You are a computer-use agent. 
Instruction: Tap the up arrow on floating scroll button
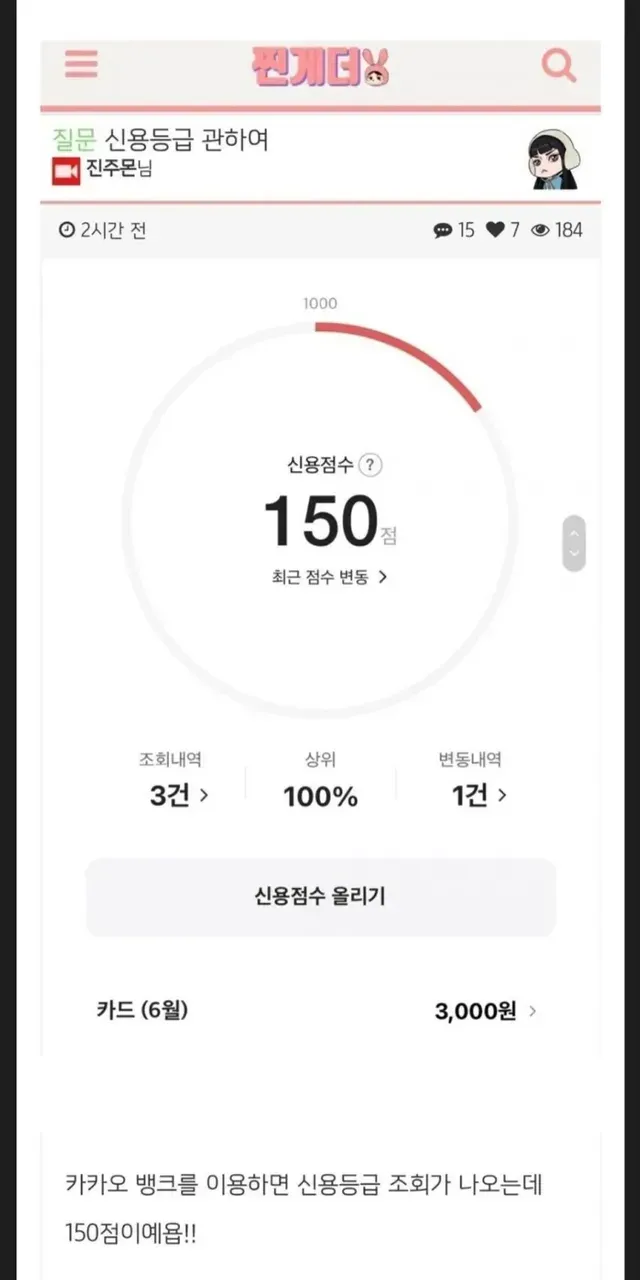(574, 532)
